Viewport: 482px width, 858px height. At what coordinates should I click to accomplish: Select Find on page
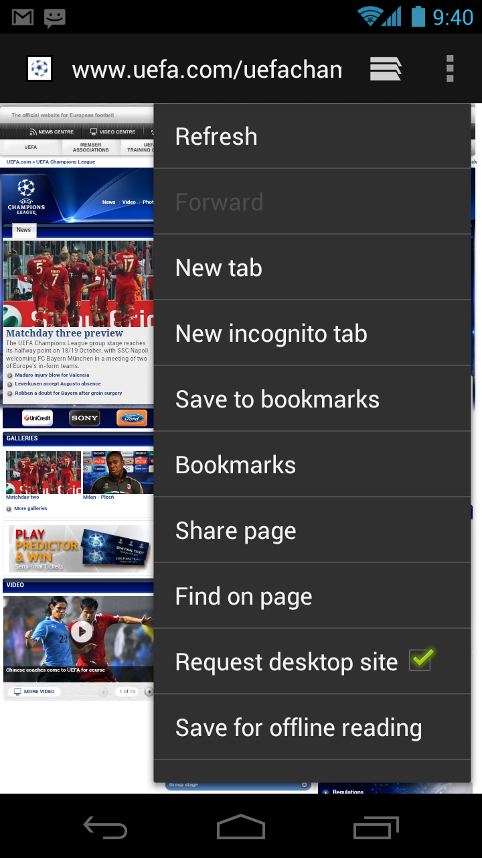pyautogui.click(x=312, y=596)
